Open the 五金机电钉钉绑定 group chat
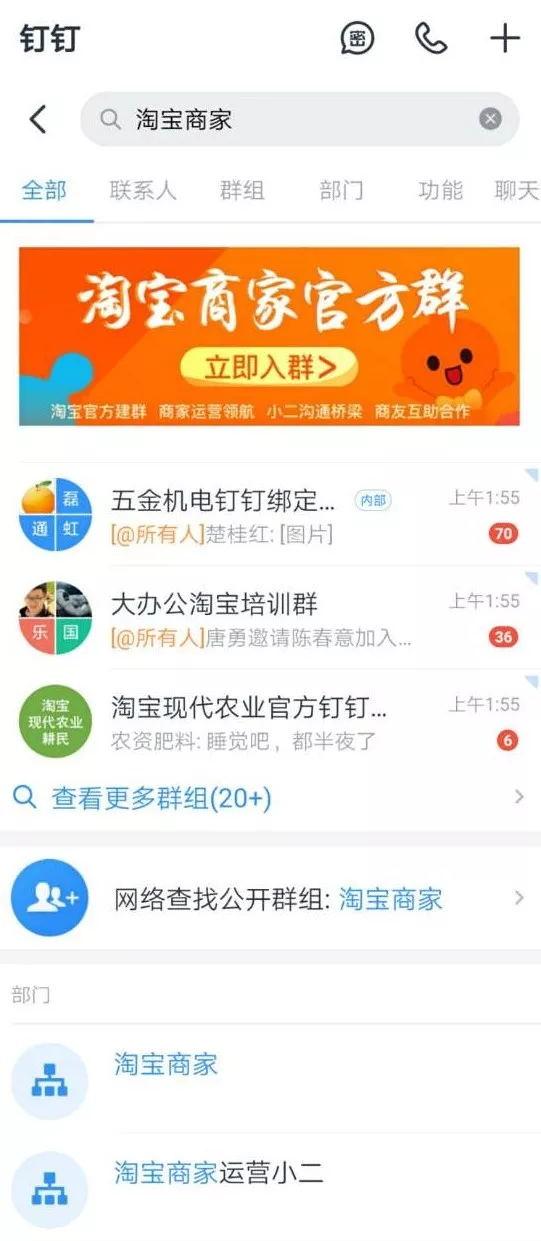The height and width of the screenshot is (1241, 541). tap(270, 514)
